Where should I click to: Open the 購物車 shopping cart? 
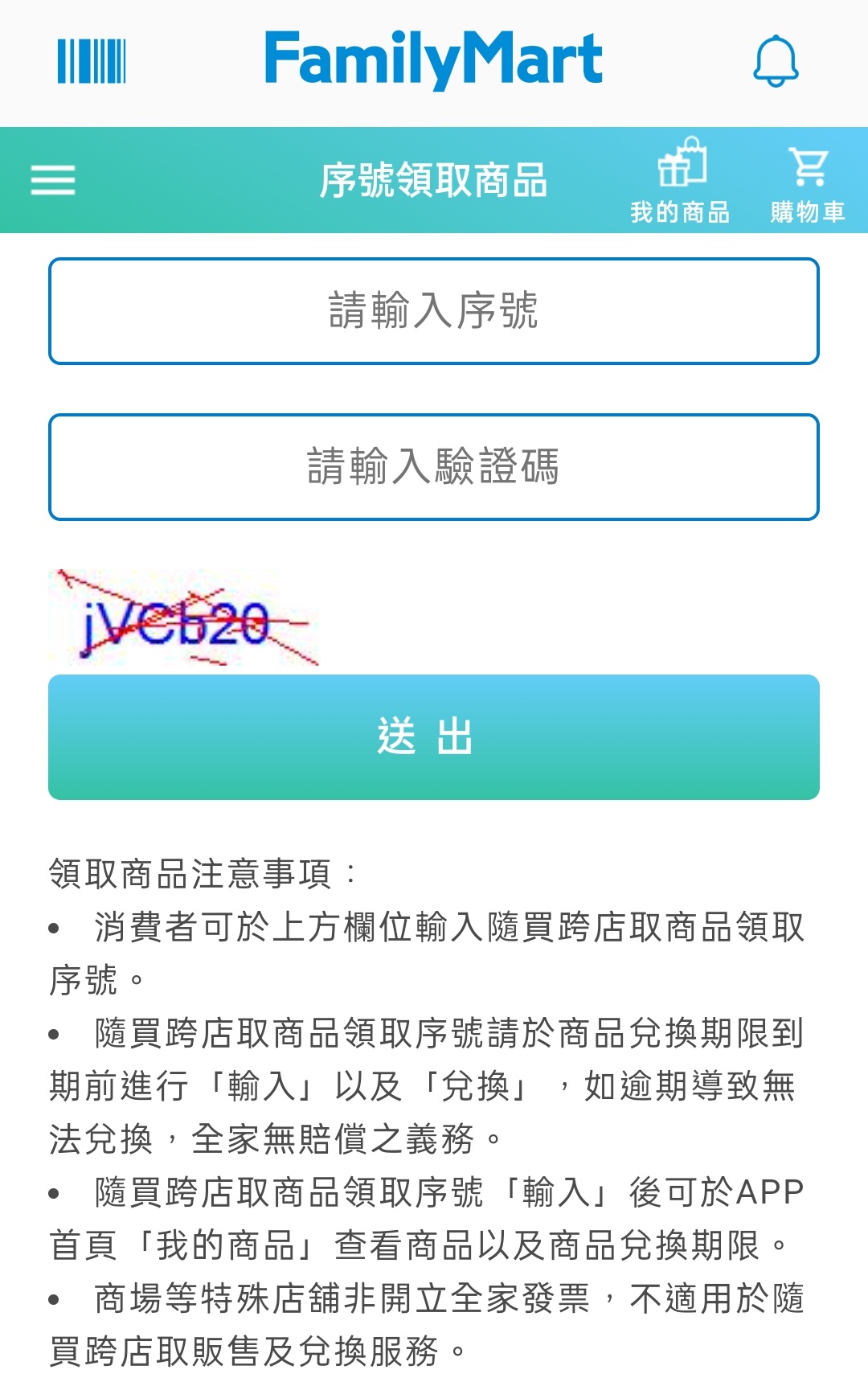point(808,181)
